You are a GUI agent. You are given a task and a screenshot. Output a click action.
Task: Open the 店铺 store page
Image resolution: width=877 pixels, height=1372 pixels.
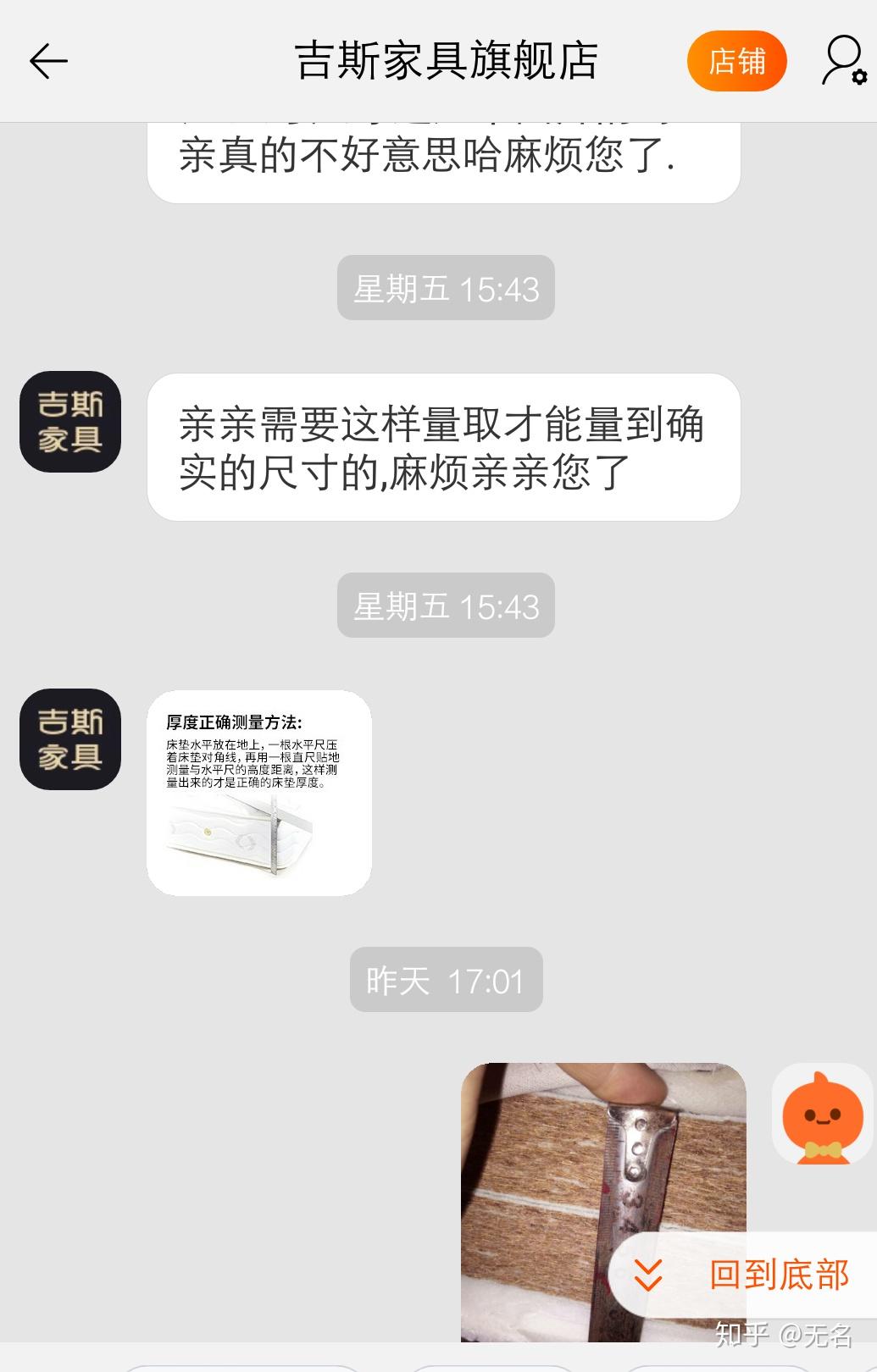736,61
